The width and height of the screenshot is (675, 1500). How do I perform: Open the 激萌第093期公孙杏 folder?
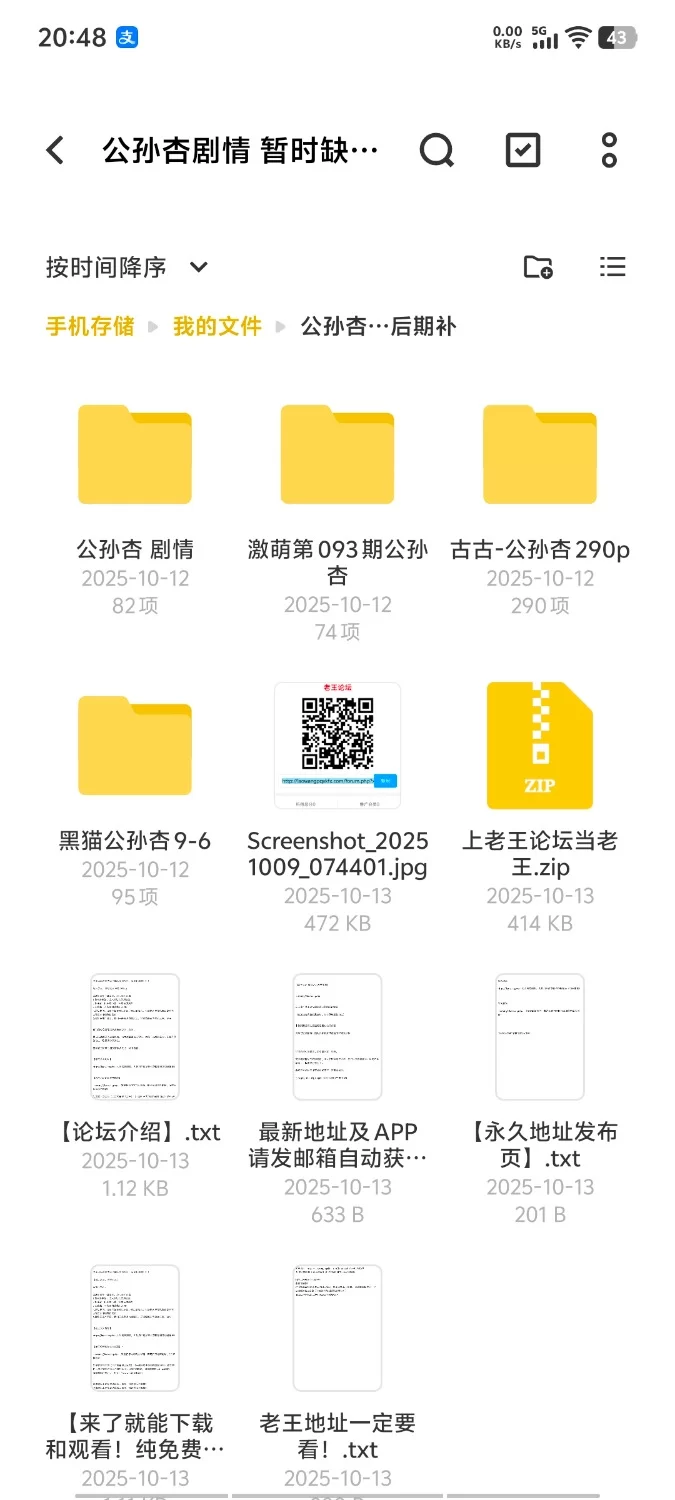[338, 455]
